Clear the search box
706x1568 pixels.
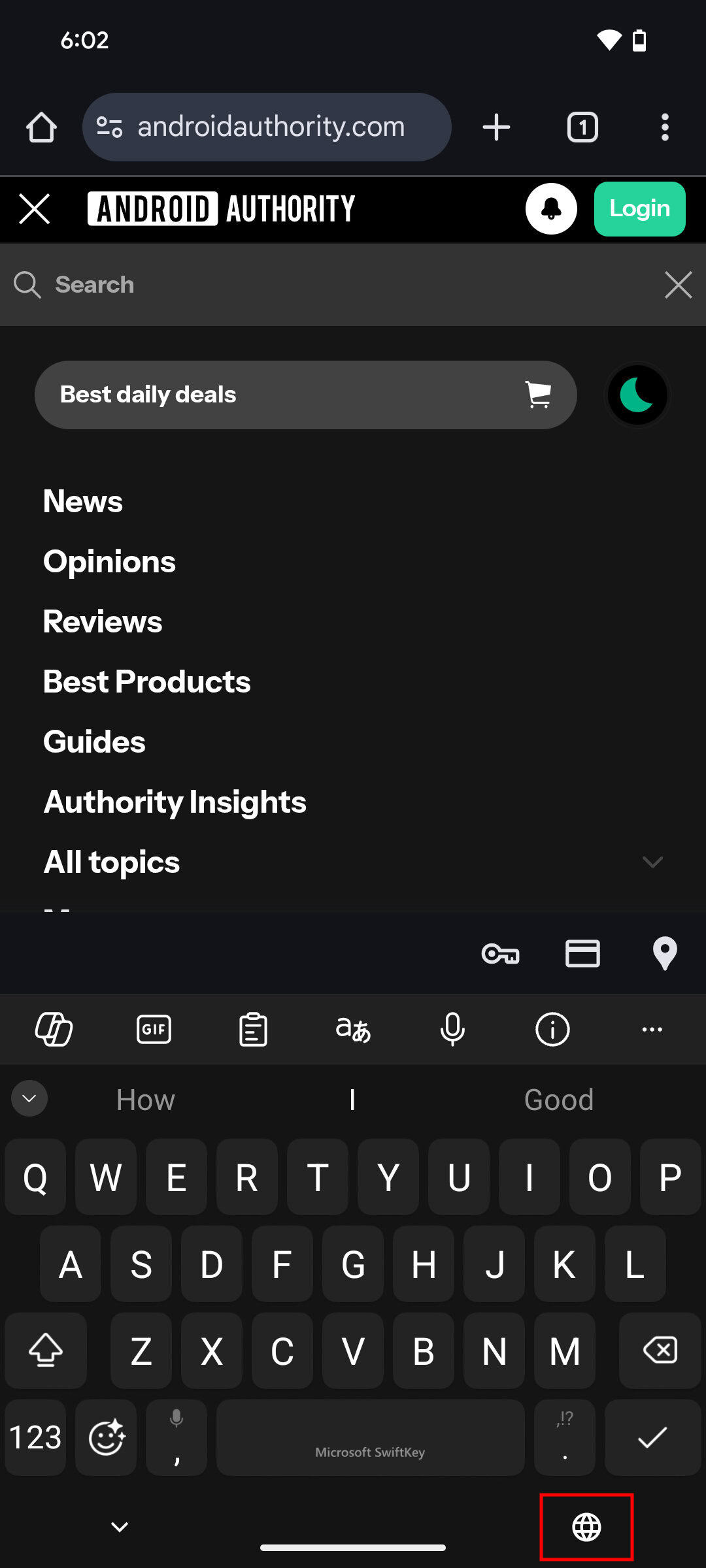678,285
